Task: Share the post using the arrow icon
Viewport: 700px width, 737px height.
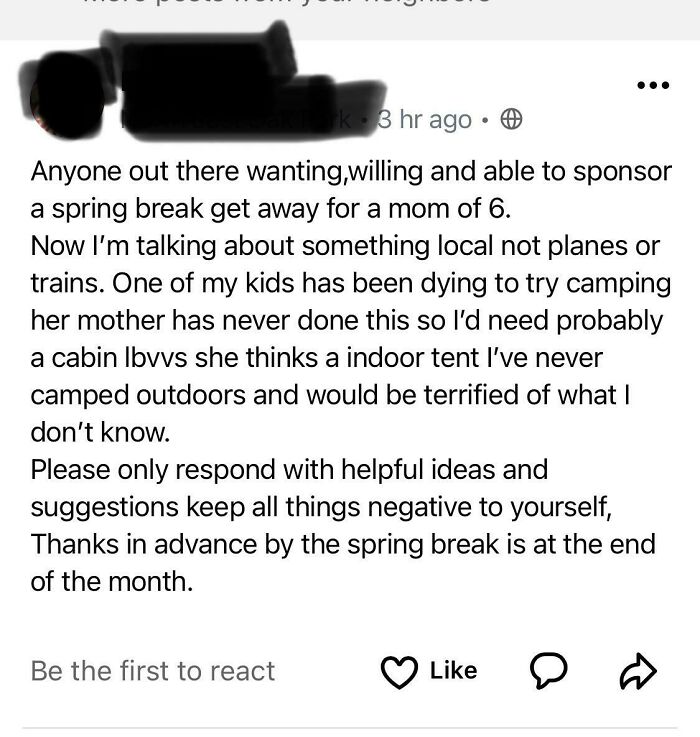Action: pos(639,671)
